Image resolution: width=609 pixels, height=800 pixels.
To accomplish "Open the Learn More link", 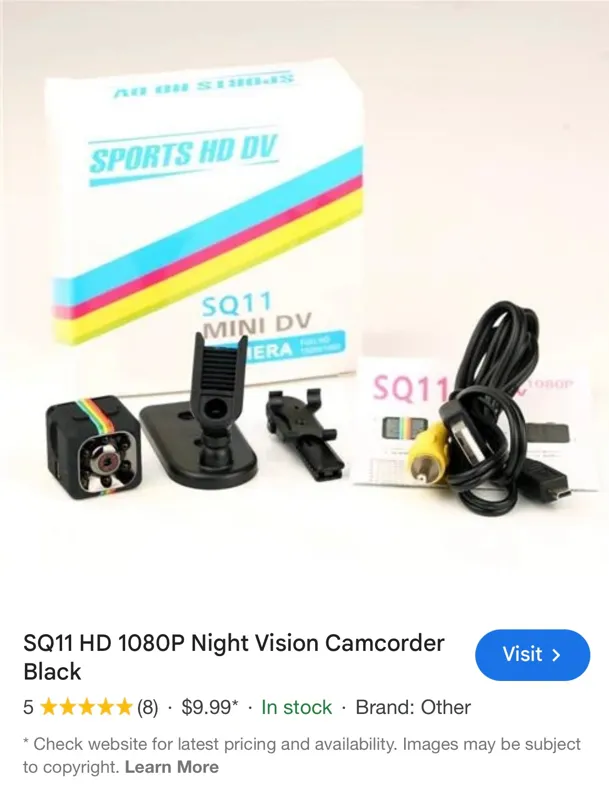I will pyautogui.click(x=171, y=767).
